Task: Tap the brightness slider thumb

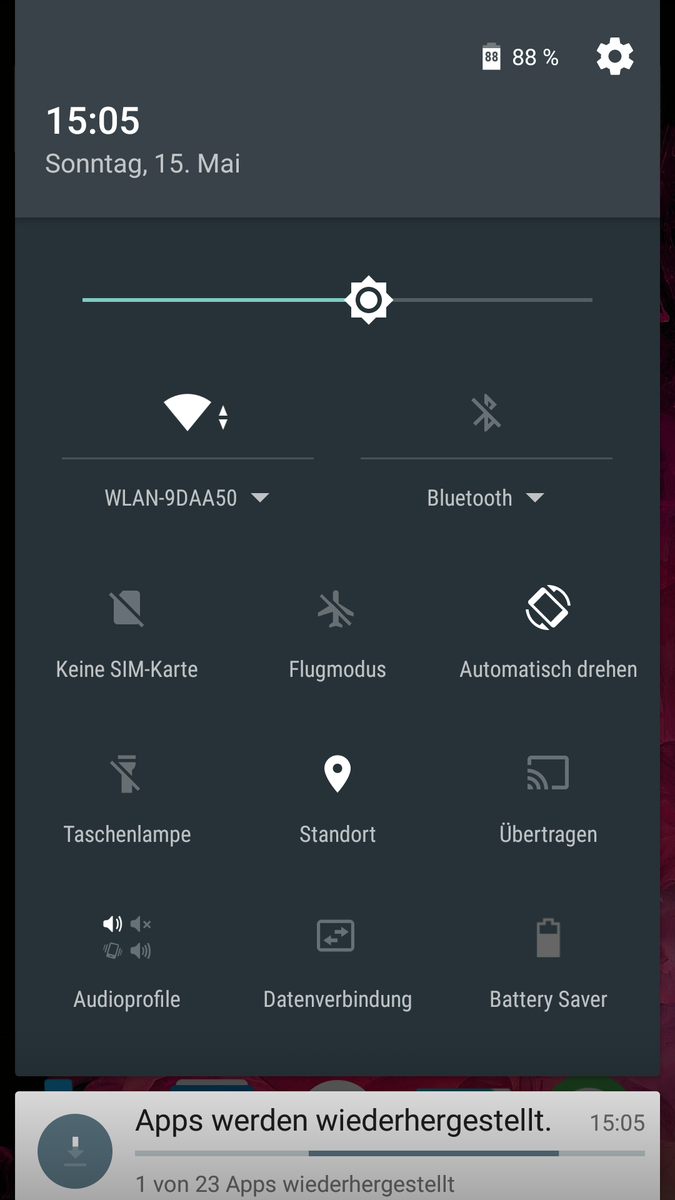Action: click(x=369, y=299)
